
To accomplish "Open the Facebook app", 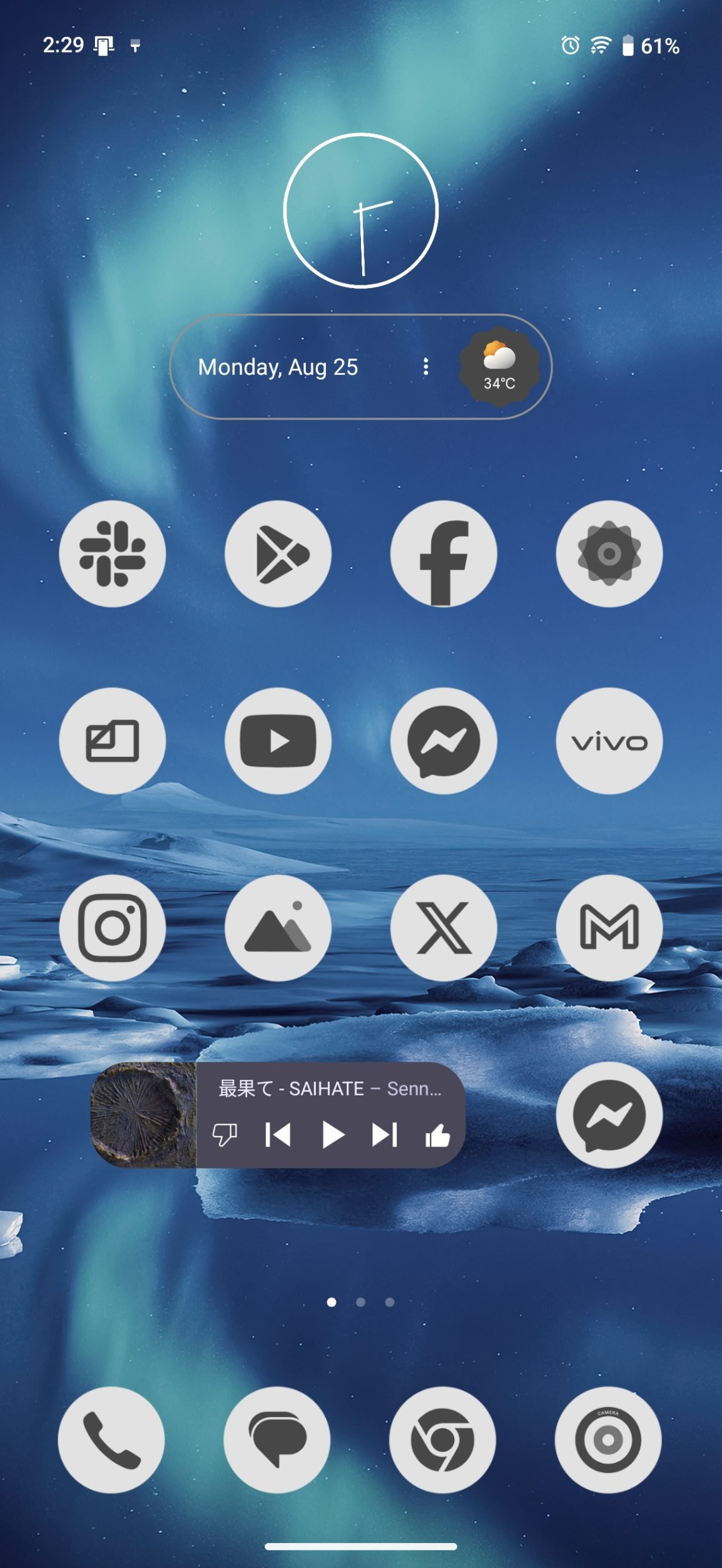I will (444, 554).
